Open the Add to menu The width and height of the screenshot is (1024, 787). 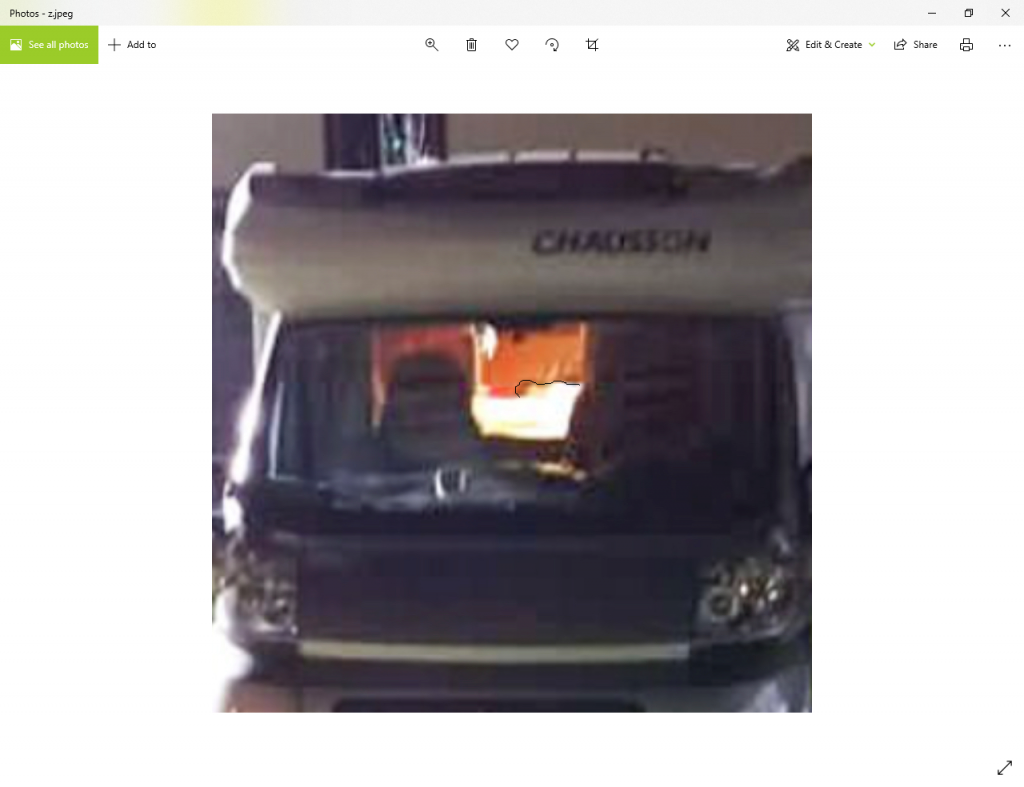132,45
